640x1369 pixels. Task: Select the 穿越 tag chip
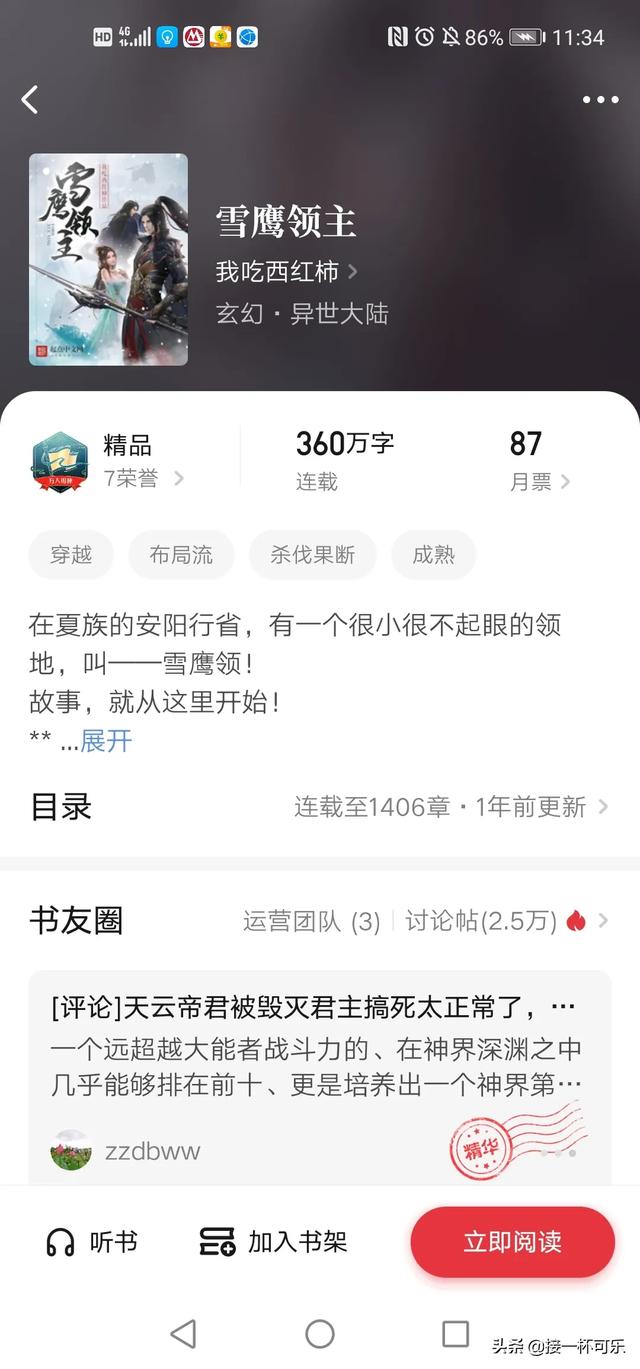tap(71, 555)
